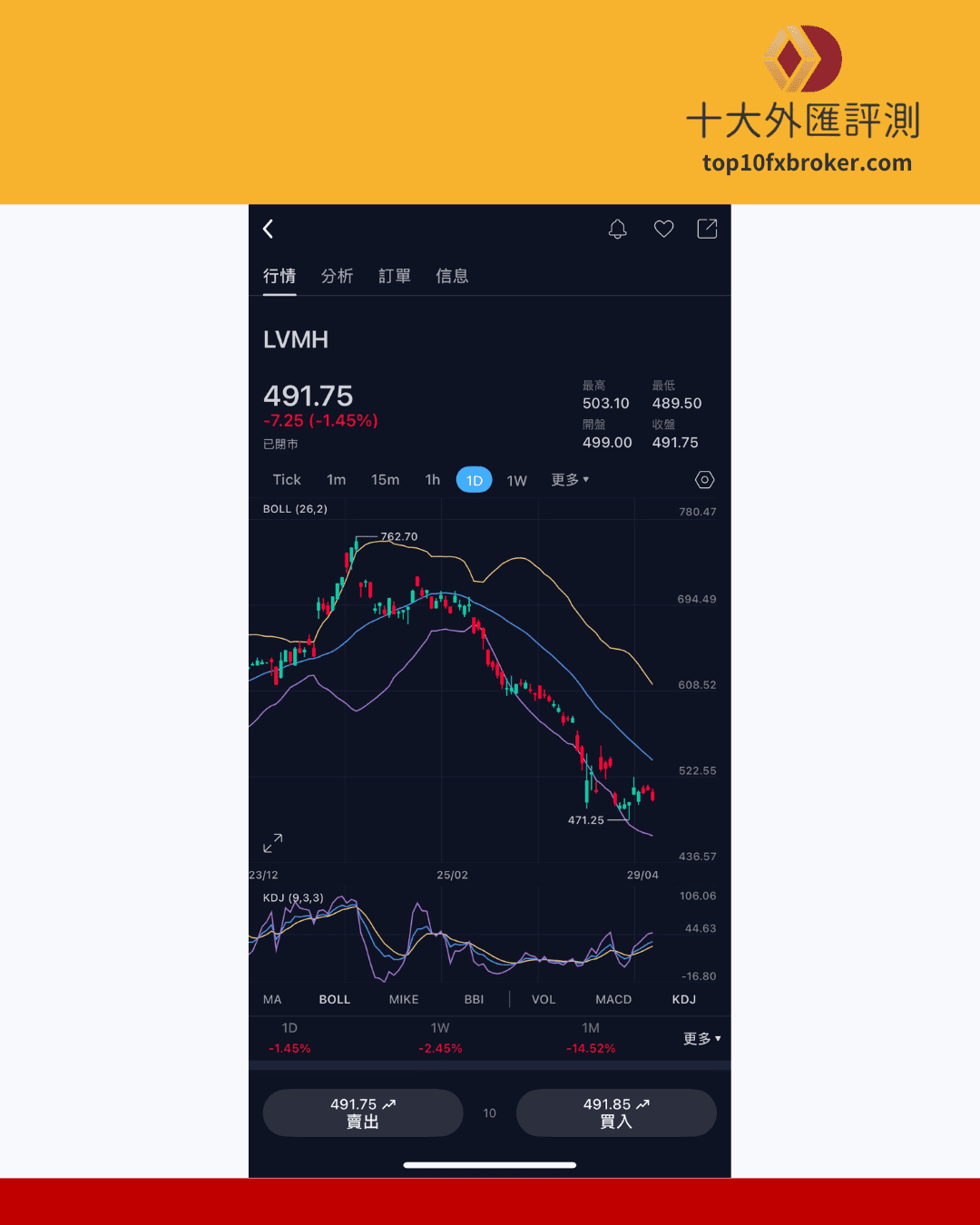Tap the quantity value 10 between buttons

click(x=489, y=1112)
